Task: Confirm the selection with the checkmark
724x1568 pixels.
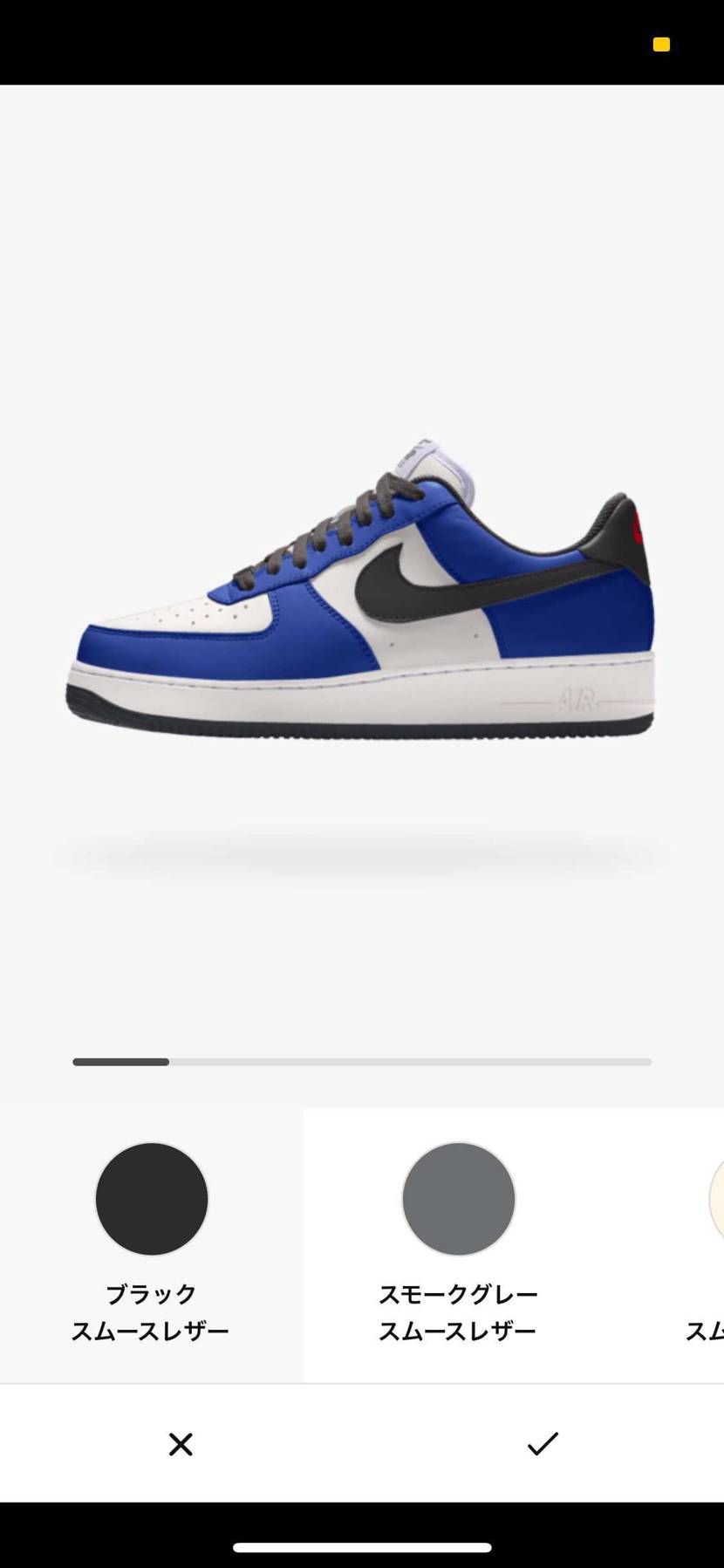Action: pyautogui.click(x=543, y=1444)
